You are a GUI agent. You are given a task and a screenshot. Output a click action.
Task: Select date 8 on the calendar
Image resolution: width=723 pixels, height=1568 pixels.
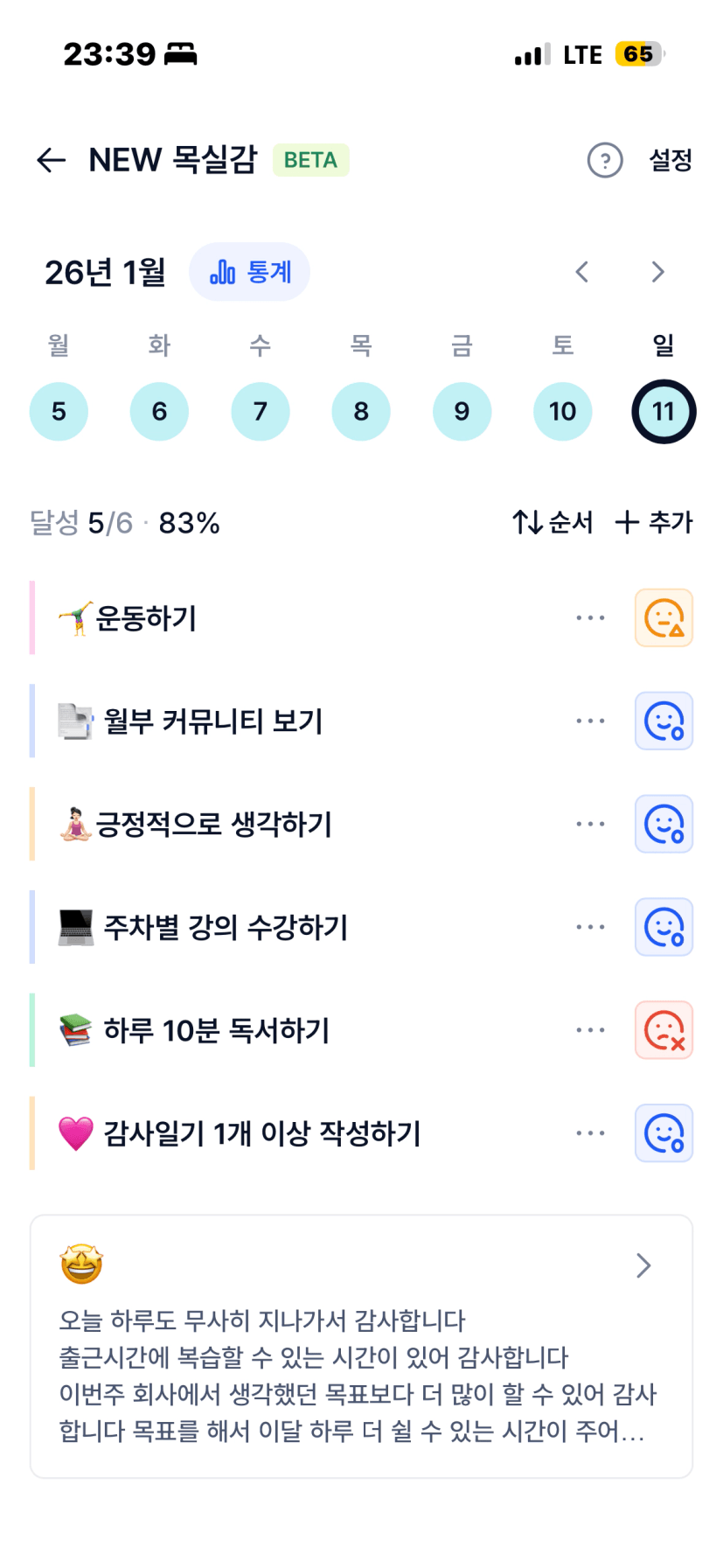tap(361, 411)
